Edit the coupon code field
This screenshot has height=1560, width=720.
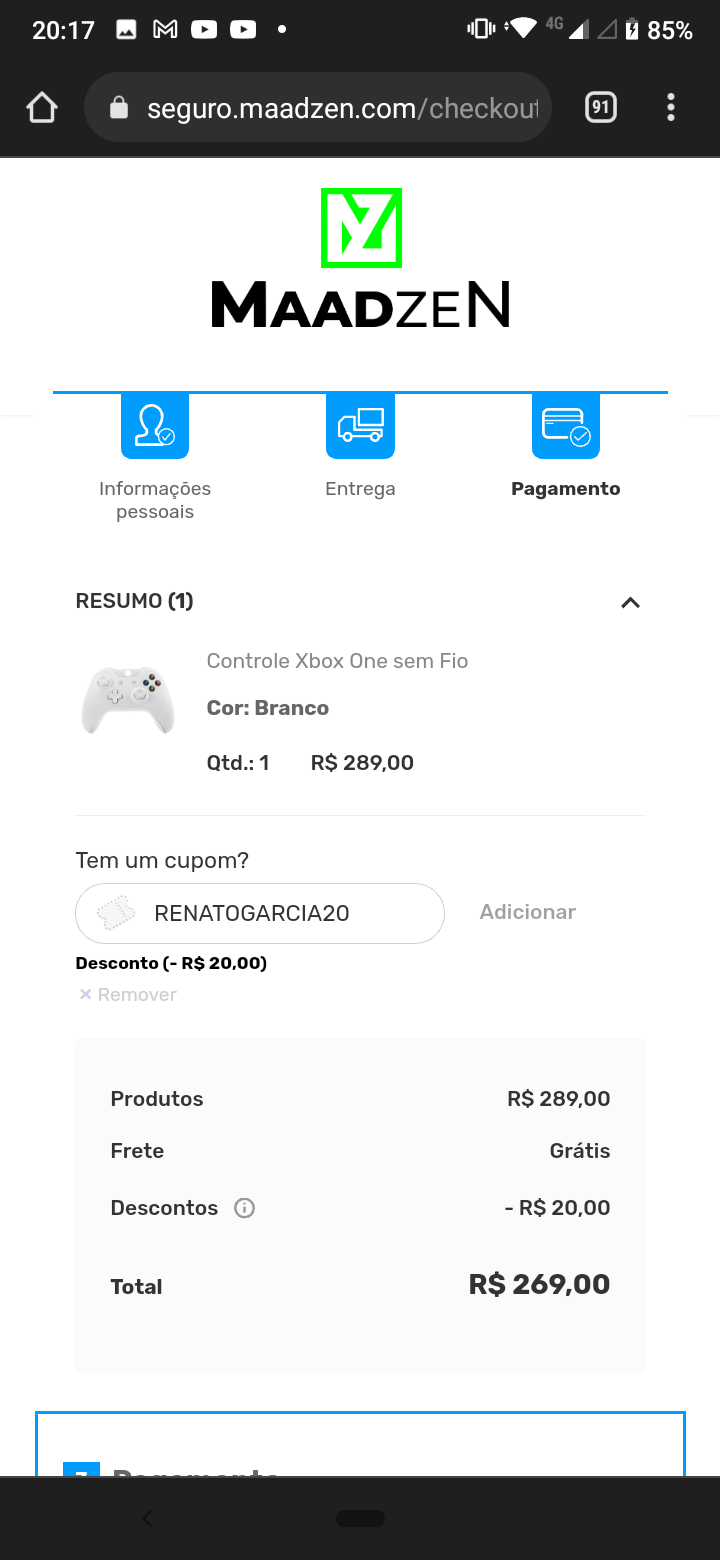point(260,913)
